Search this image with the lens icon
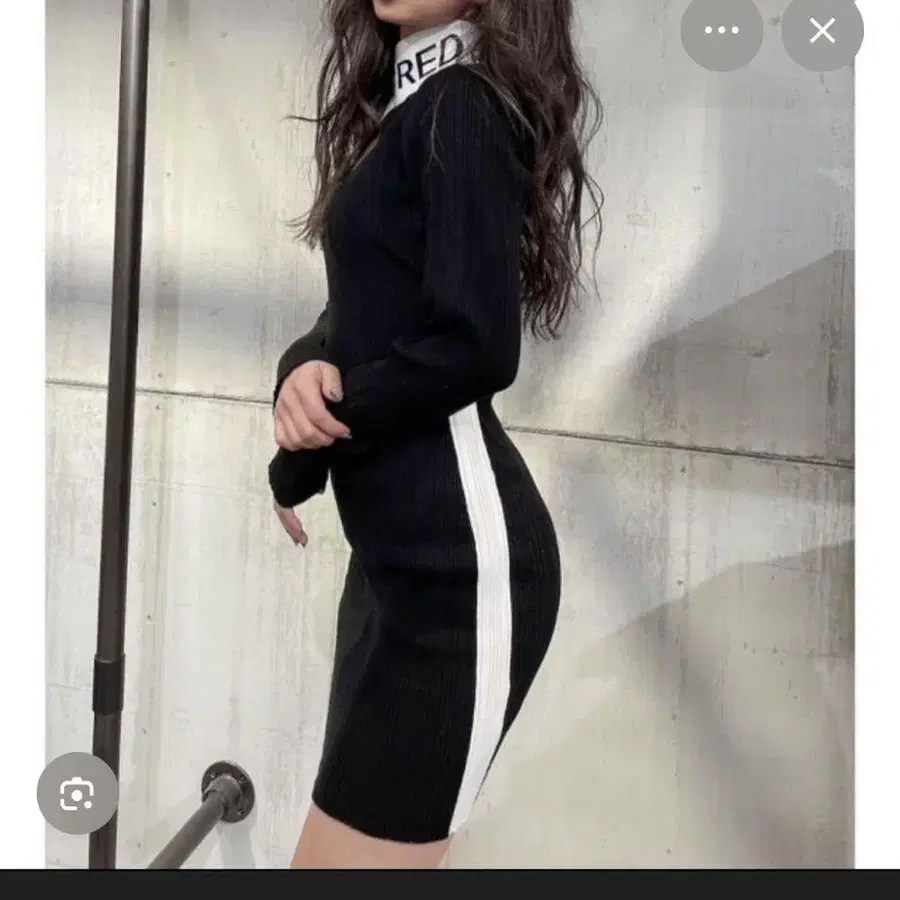The height and width of the screenshot is (900, 900). (x=77, y=794)
